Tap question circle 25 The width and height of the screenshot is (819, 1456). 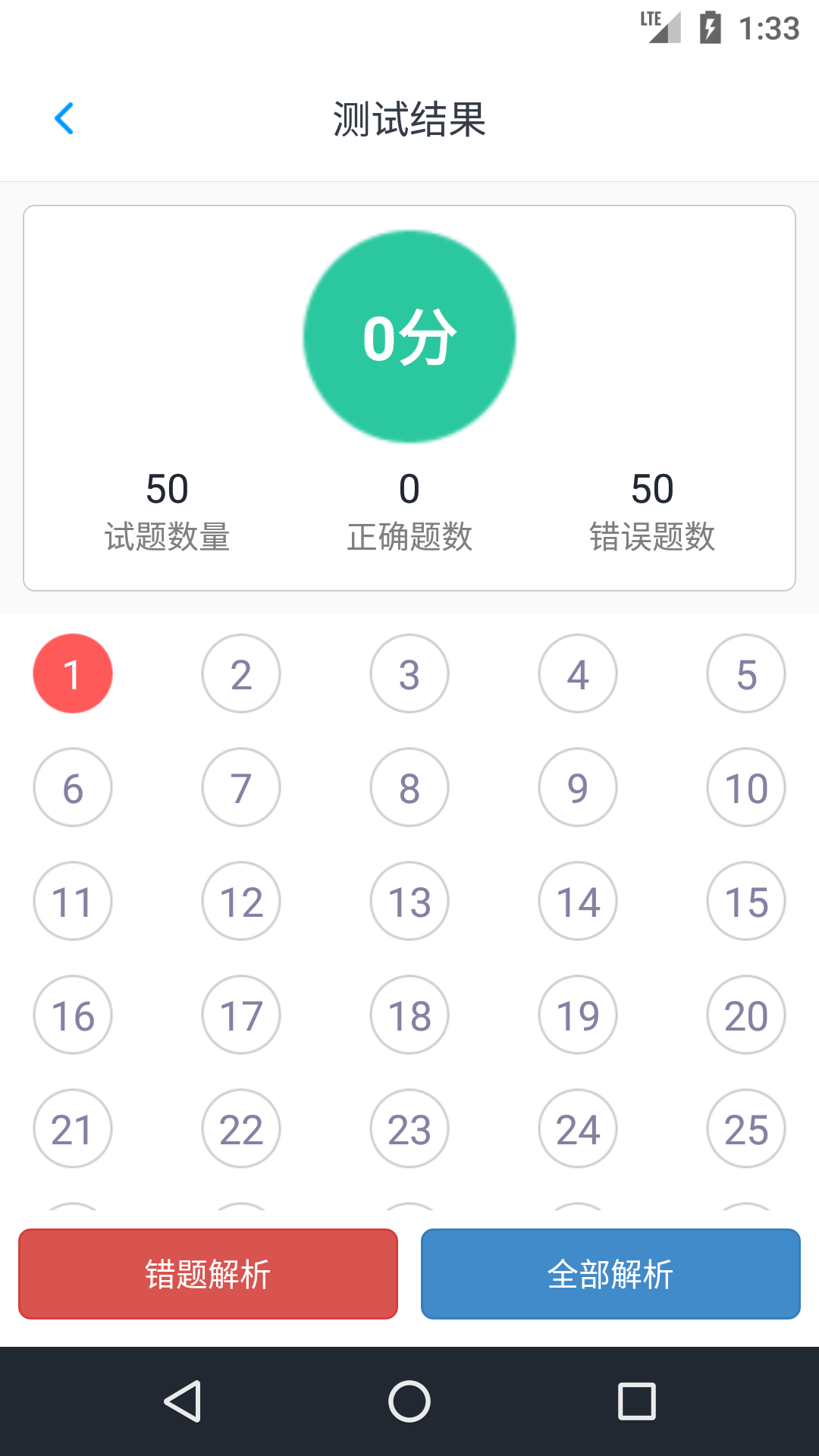[x=745, y=1128]
